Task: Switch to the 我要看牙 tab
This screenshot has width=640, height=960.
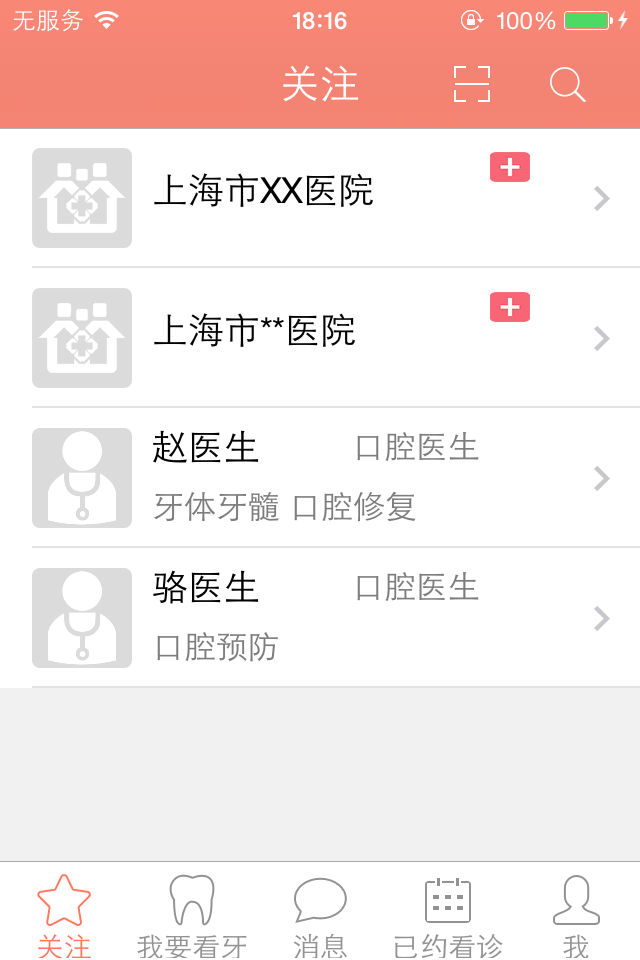Action: pyautogui.click(x=192, y=915)
